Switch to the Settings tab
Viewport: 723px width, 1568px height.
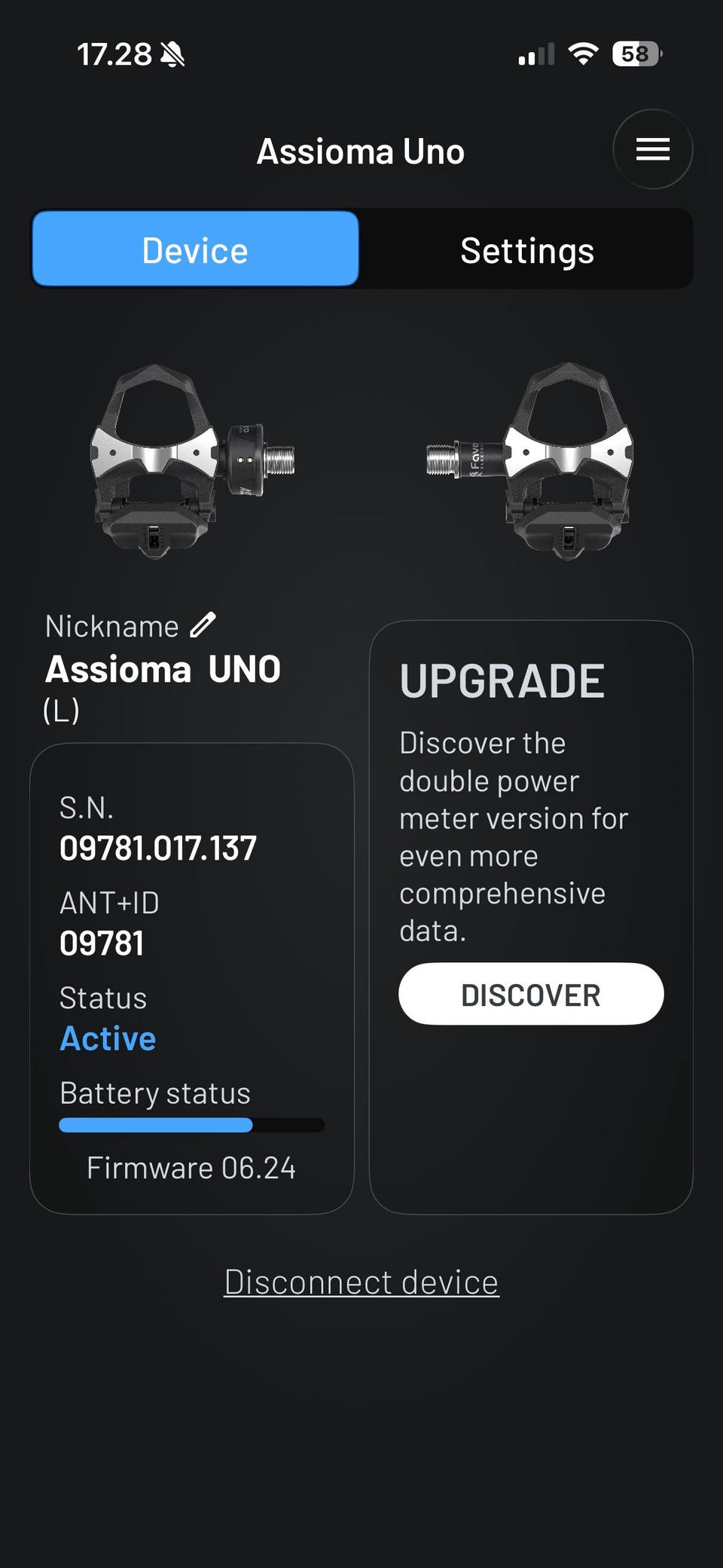pyautogui.click(x=526, y=250)
